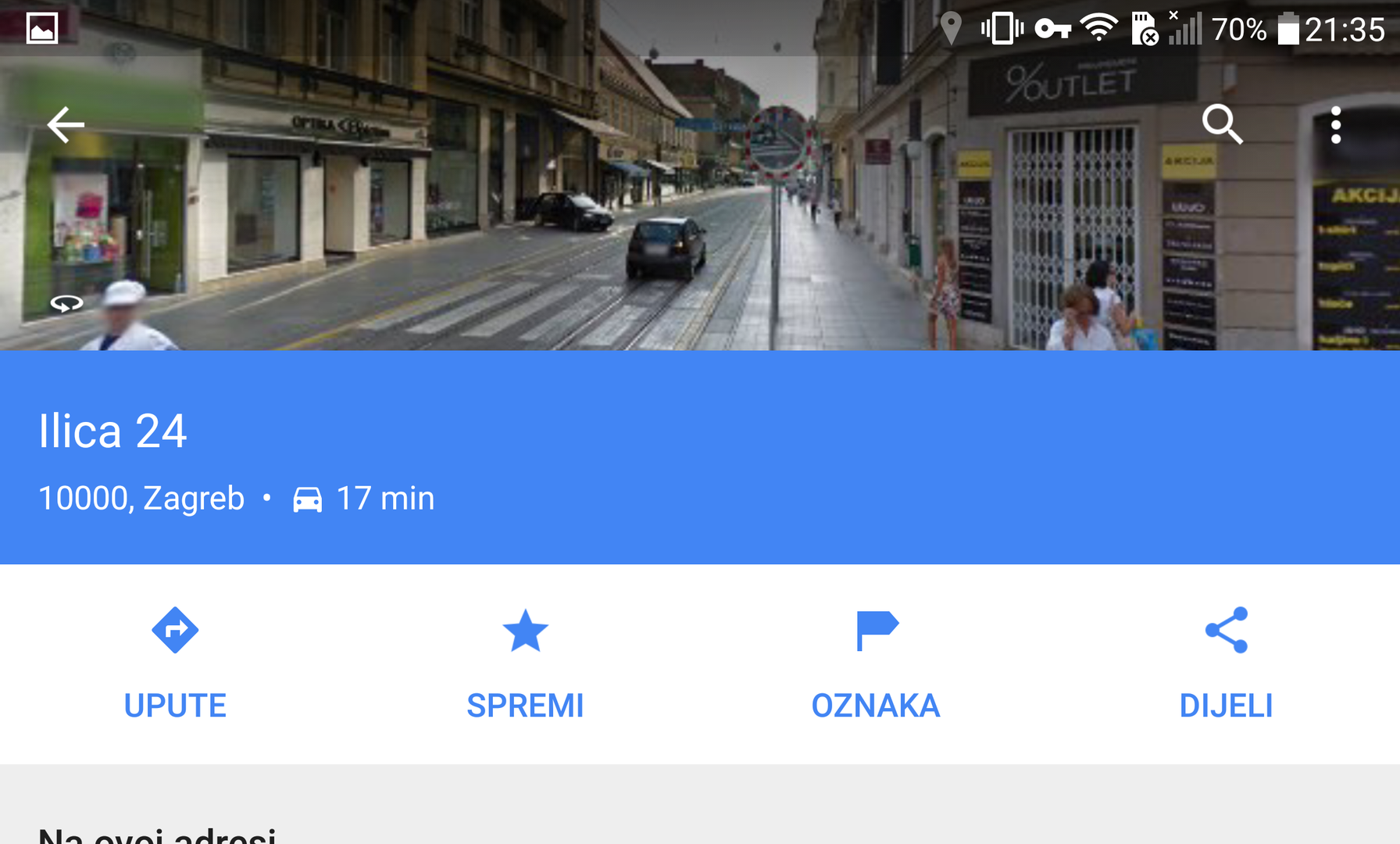
Task: Go back using the arrow icon
Action: point(66,125)
